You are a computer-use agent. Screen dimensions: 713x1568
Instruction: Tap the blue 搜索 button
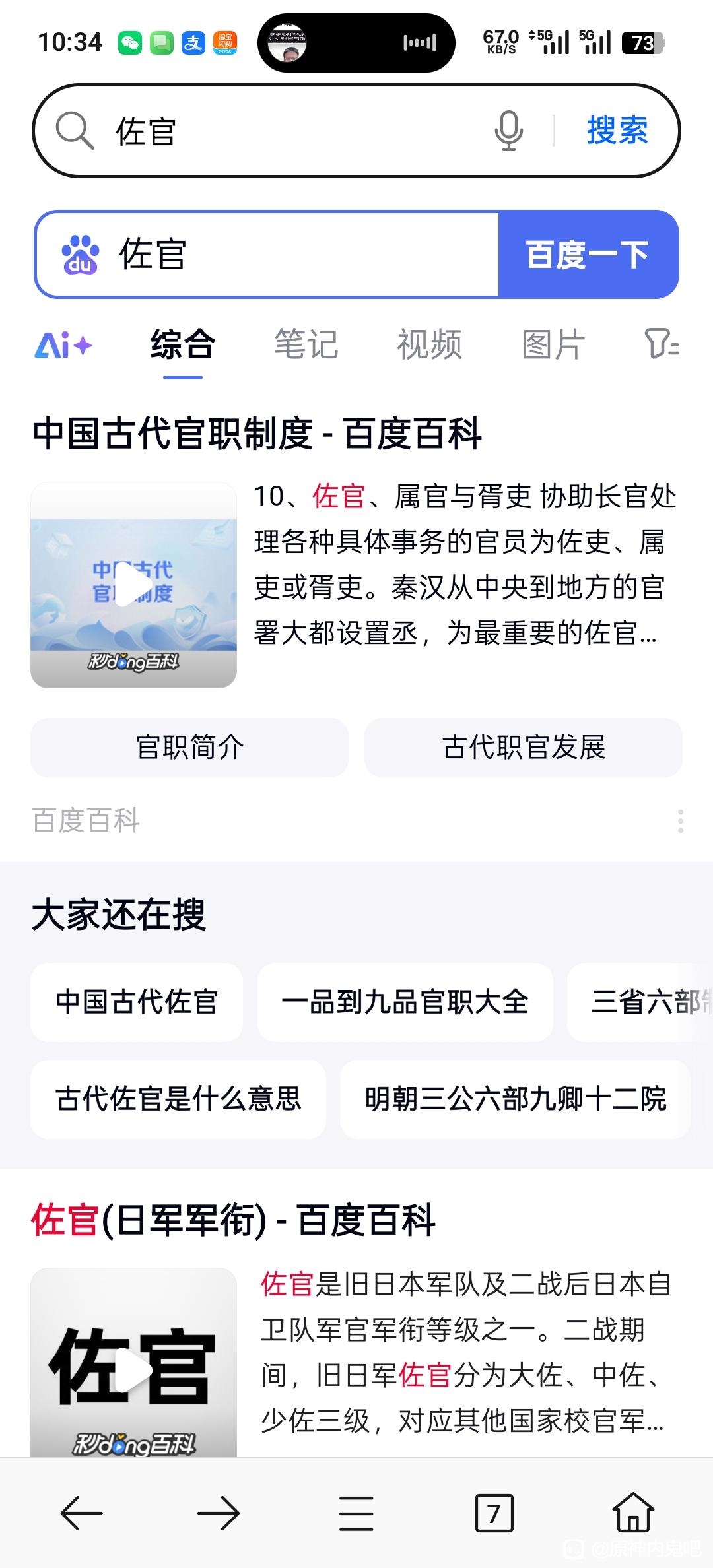pyautogui.click(x=617, y=130)
